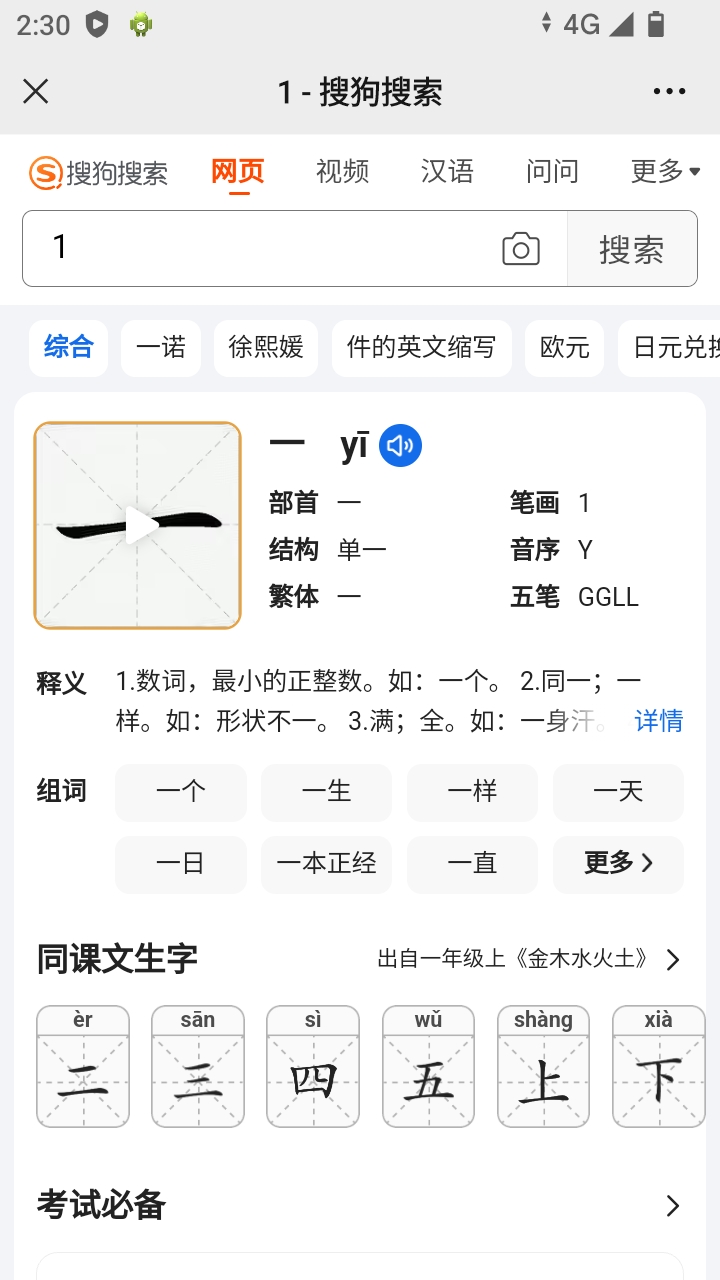Tap the 搜索 button

click(x=631, y=249)
